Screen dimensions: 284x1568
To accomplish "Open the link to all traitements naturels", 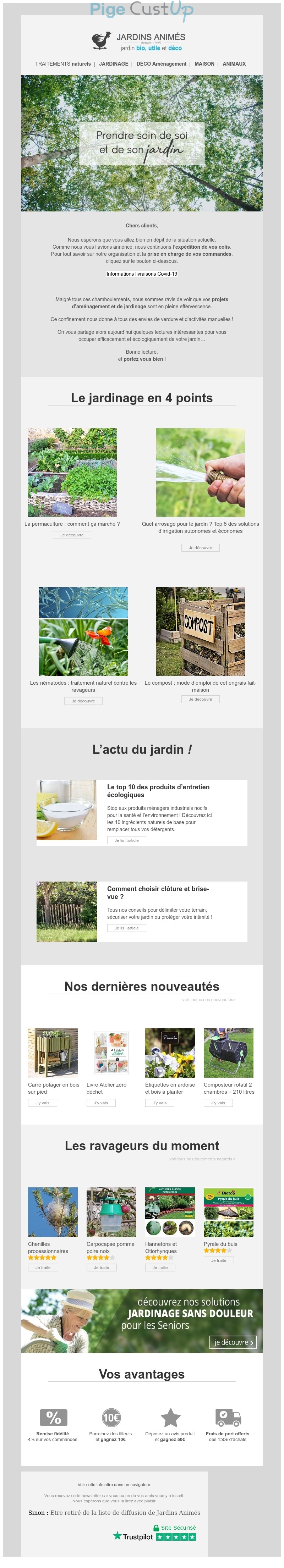I will tap(202, 1160).
